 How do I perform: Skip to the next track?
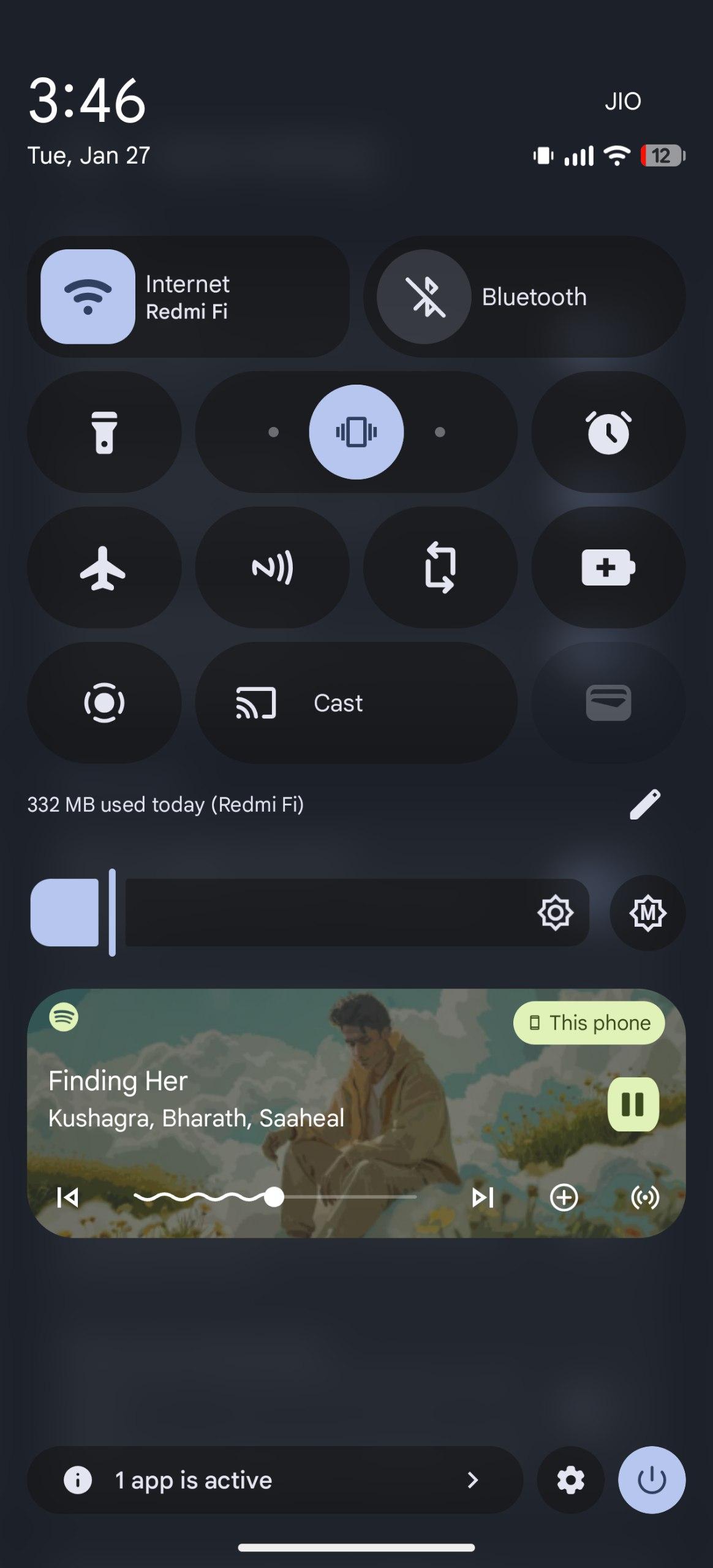(x=483, y=1197)
